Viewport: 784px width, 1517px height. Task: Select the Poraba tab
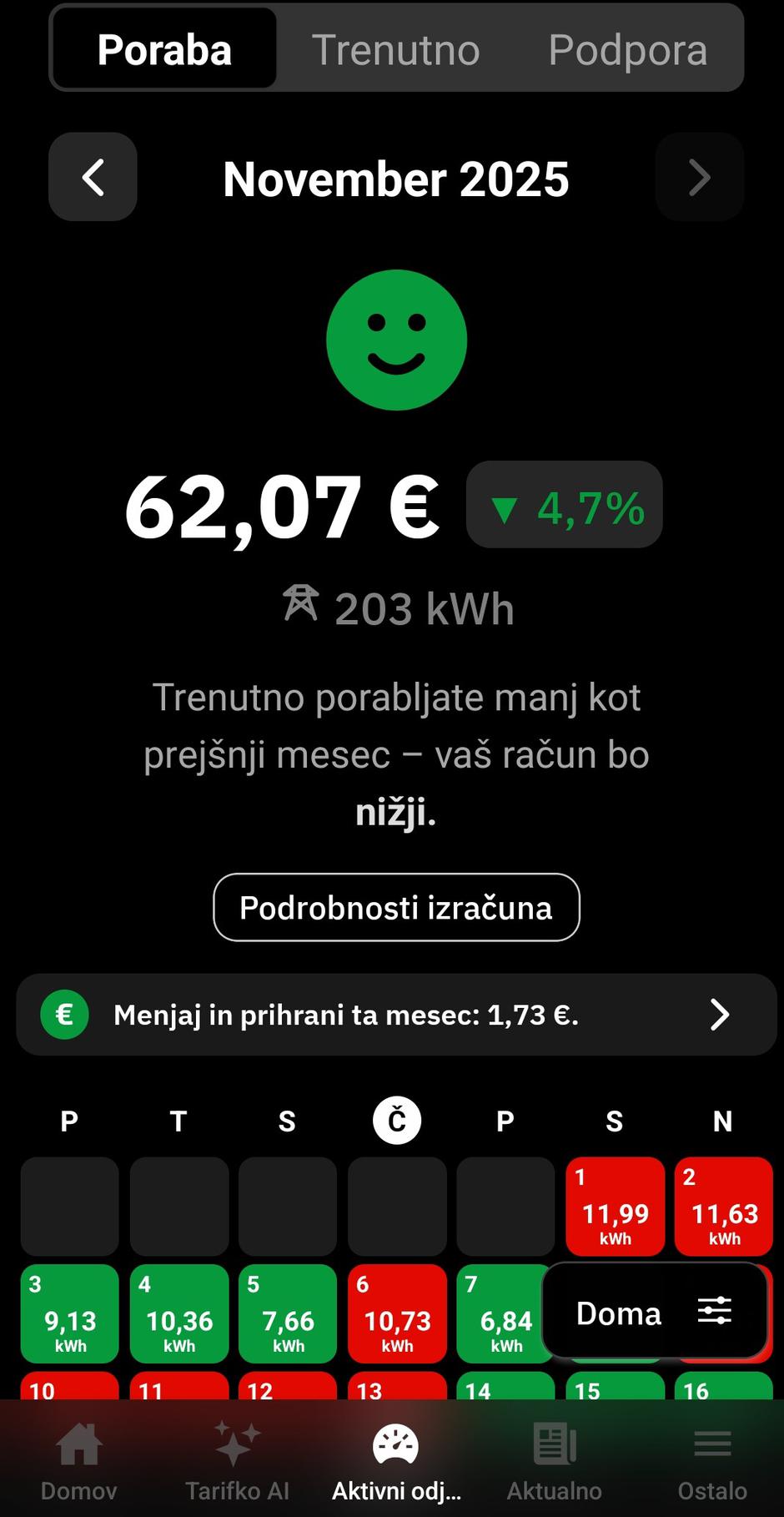[x=164, y=49]
